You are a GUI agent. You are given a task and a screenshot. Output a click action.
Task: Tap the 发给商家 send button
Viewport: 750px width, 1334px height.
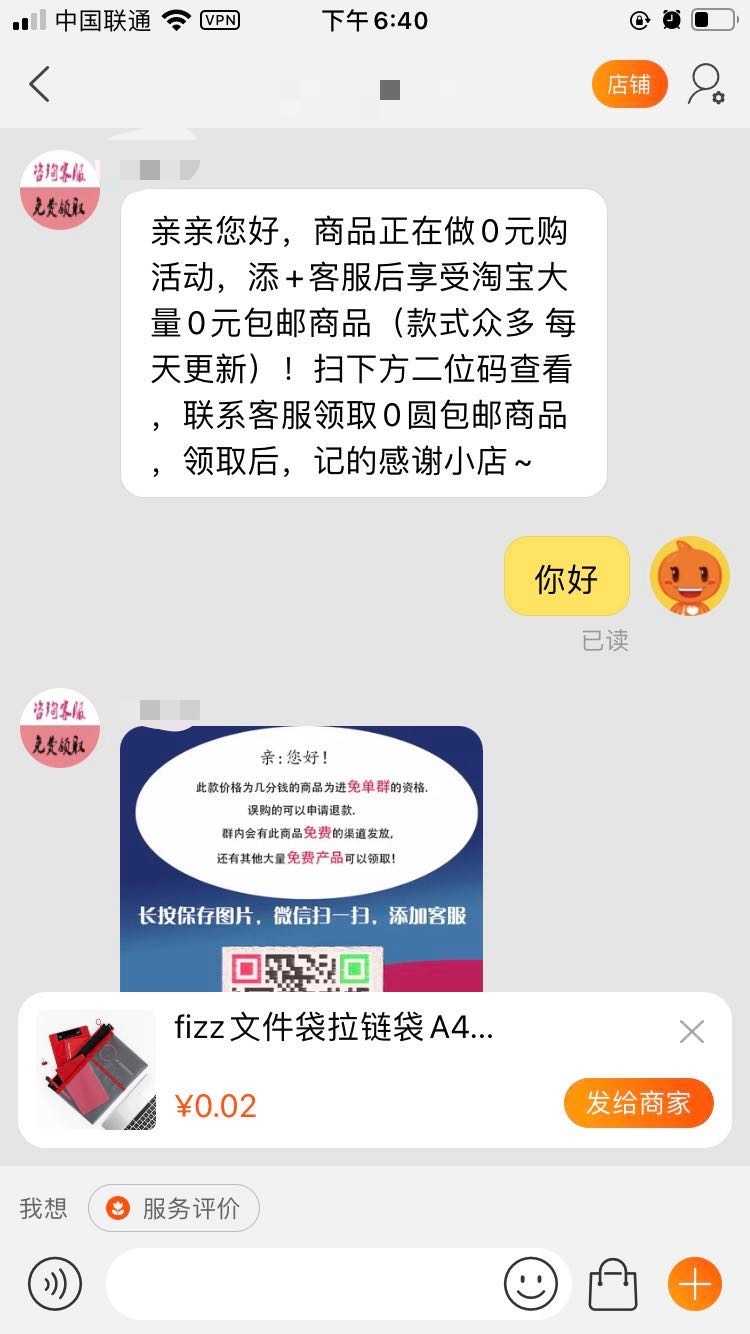638,1103
